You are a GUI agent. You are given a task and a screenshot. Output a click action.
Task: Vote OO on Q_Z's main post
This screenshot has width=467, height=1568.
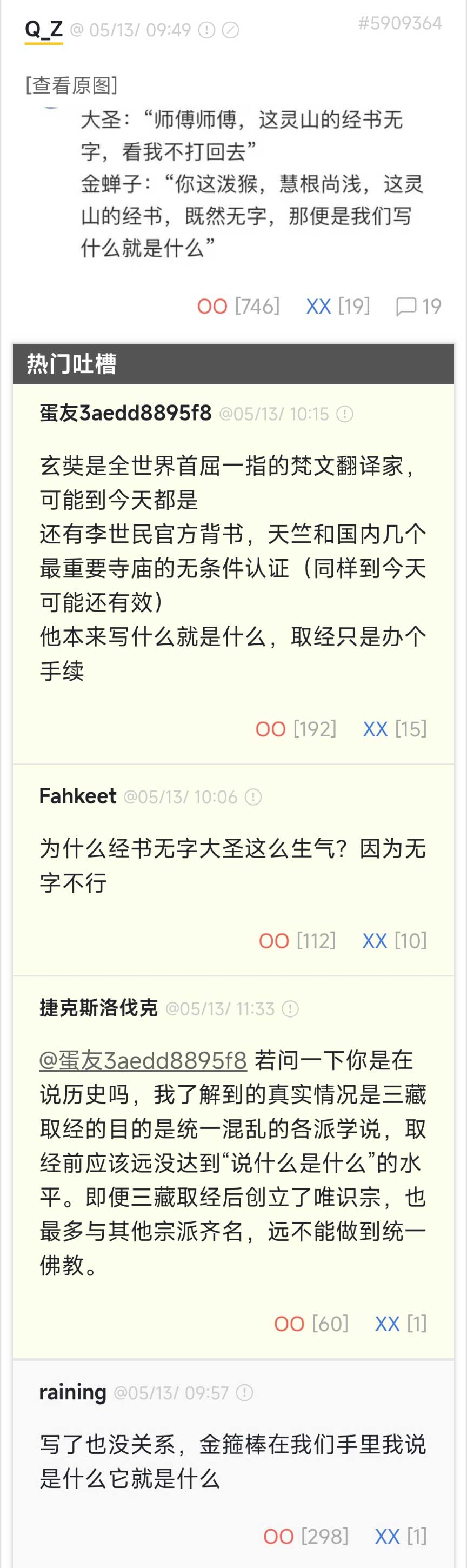212,305
